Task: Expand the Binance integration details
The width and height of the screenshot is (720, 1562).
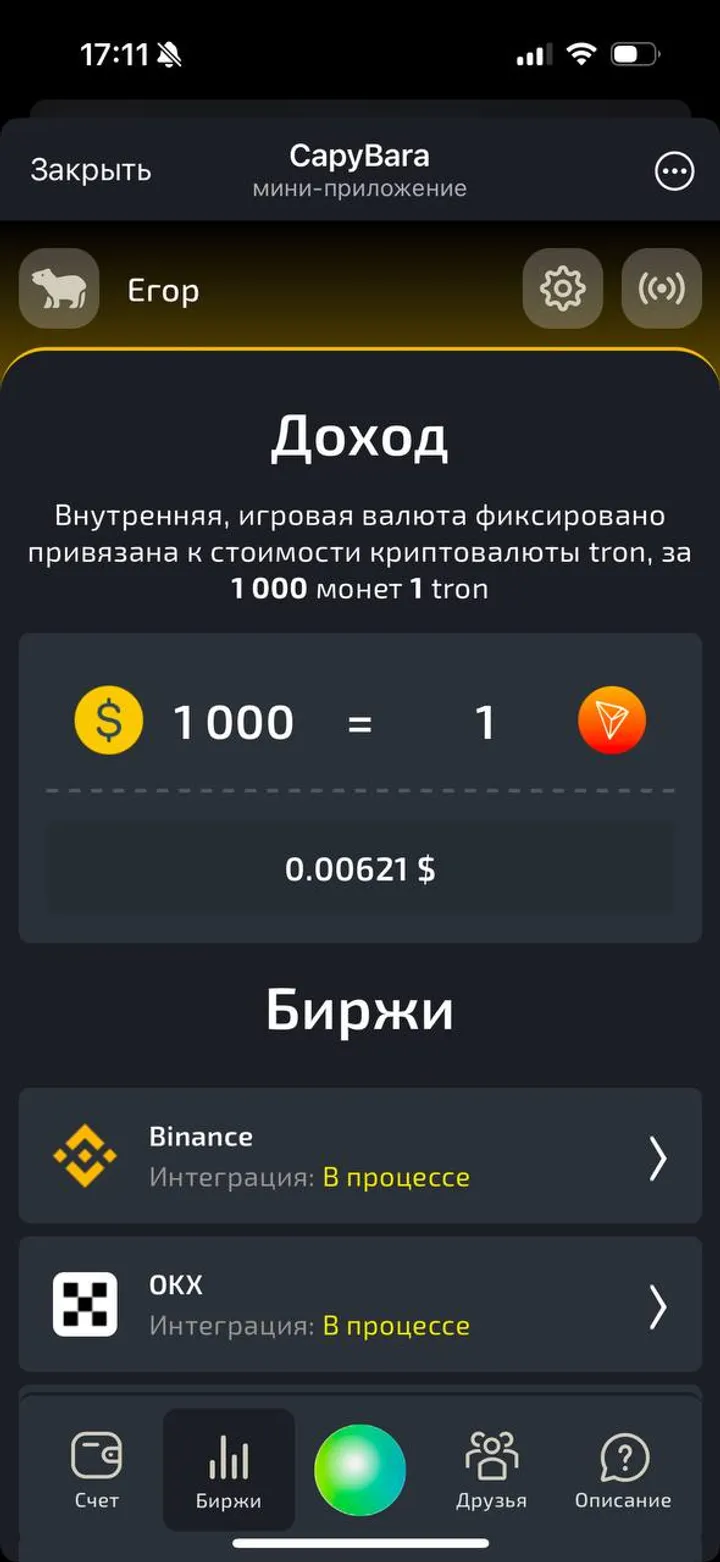Action: [658, 1156]
